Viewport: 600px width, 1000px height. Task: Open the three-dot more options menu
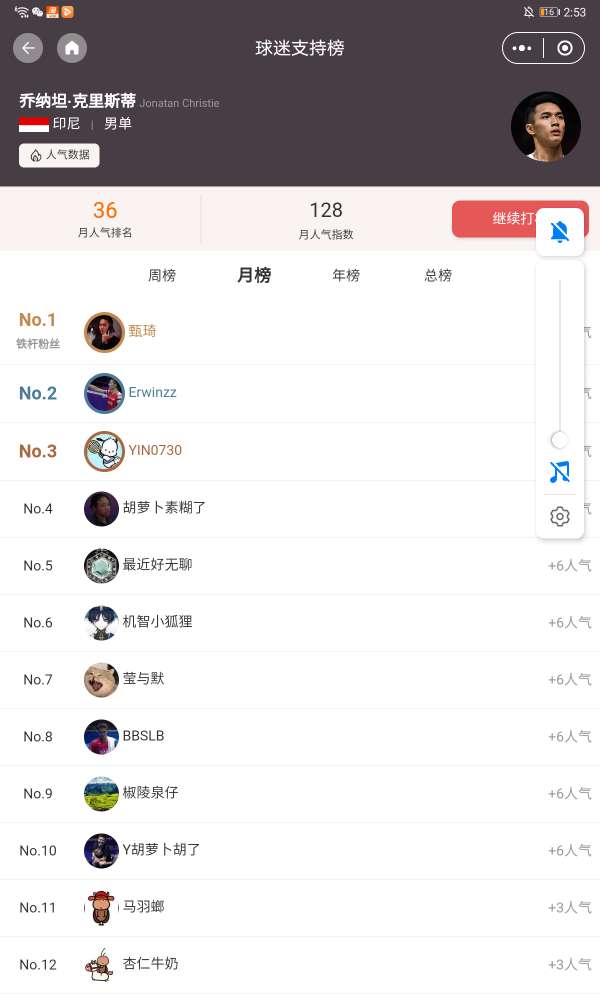tap(522, 48)
